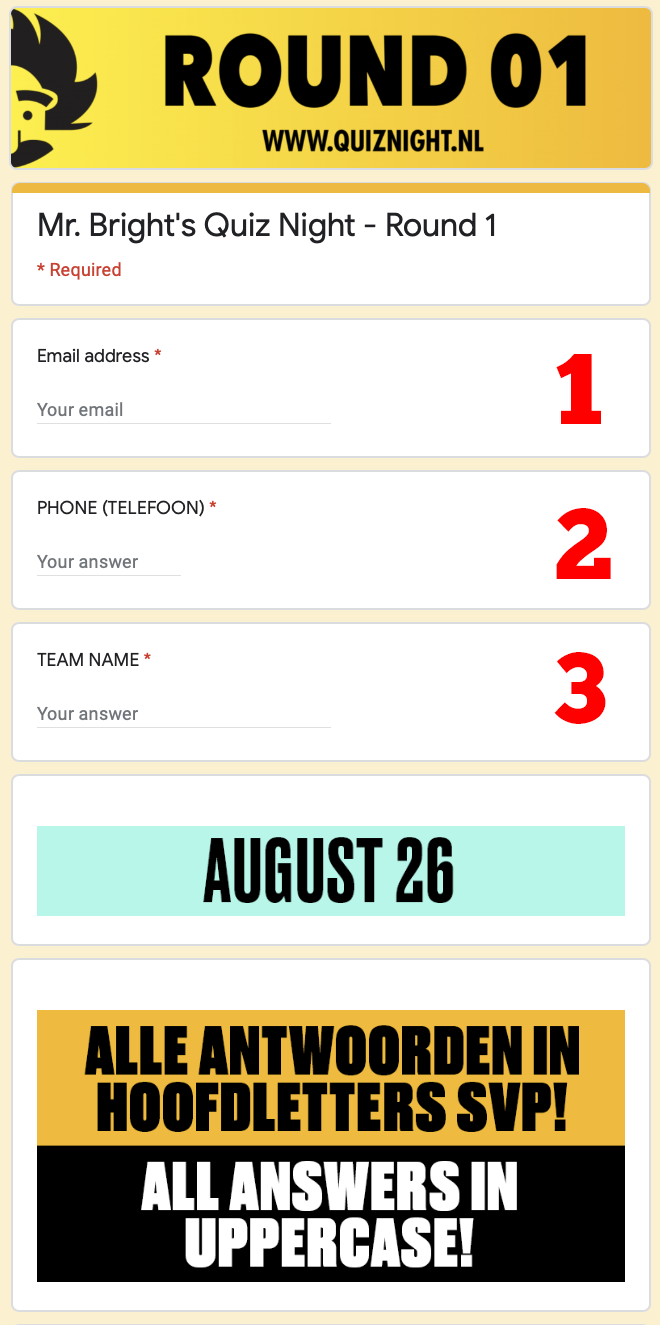Tap the Email address field
The height and width of the screenshot is (1325, 660).
pyautogui.click(x=183, y=410)
